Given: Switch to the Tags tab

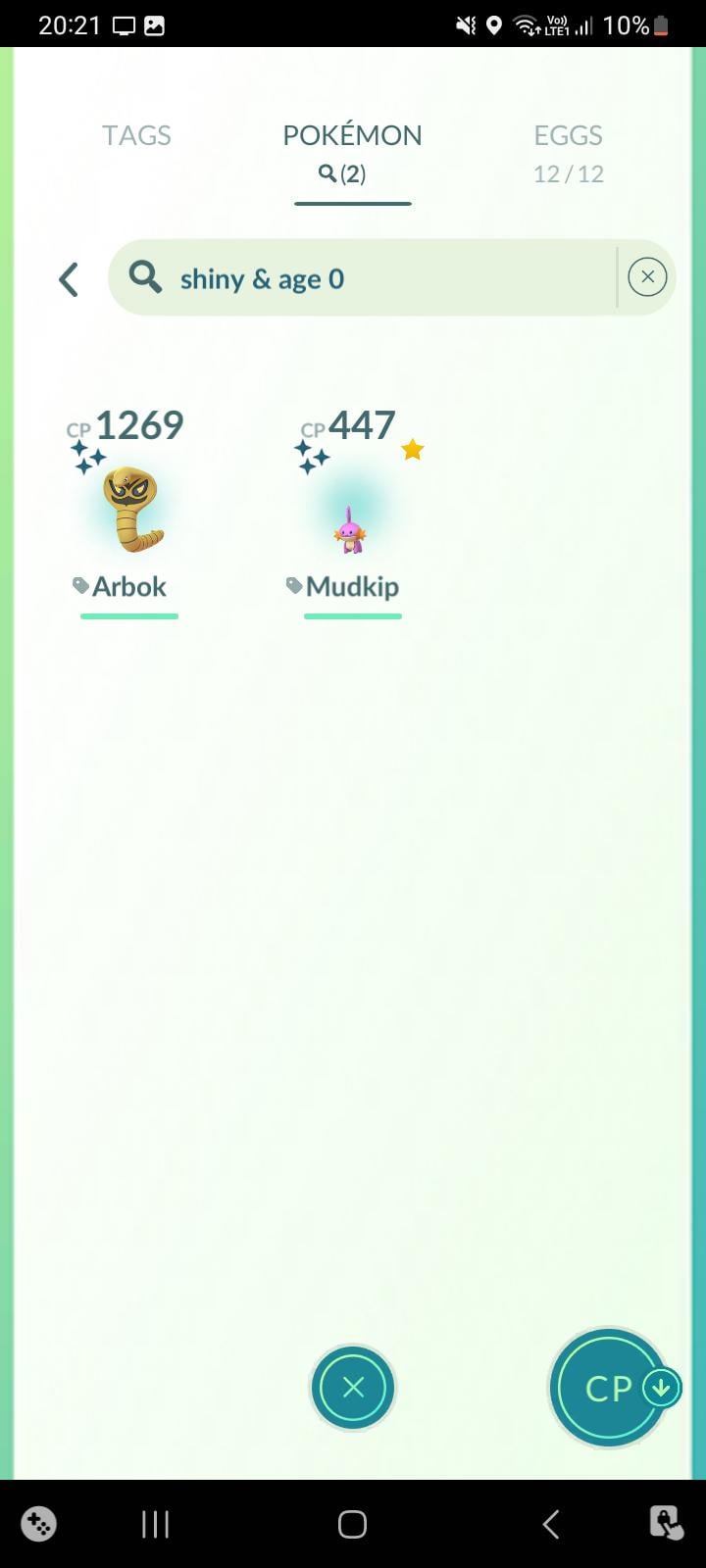Looking at the screenshot, I should tap(136, 136).
